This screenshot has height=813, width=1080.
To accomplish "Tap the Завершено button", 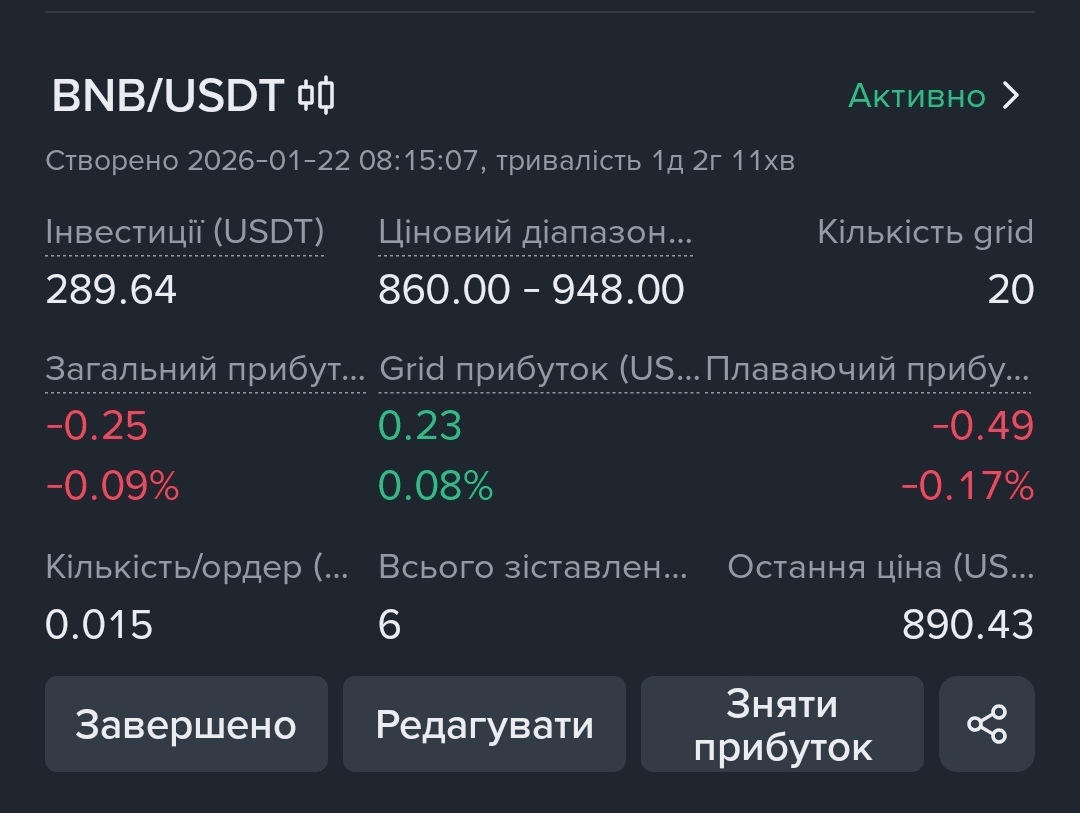I will [186, 724].
